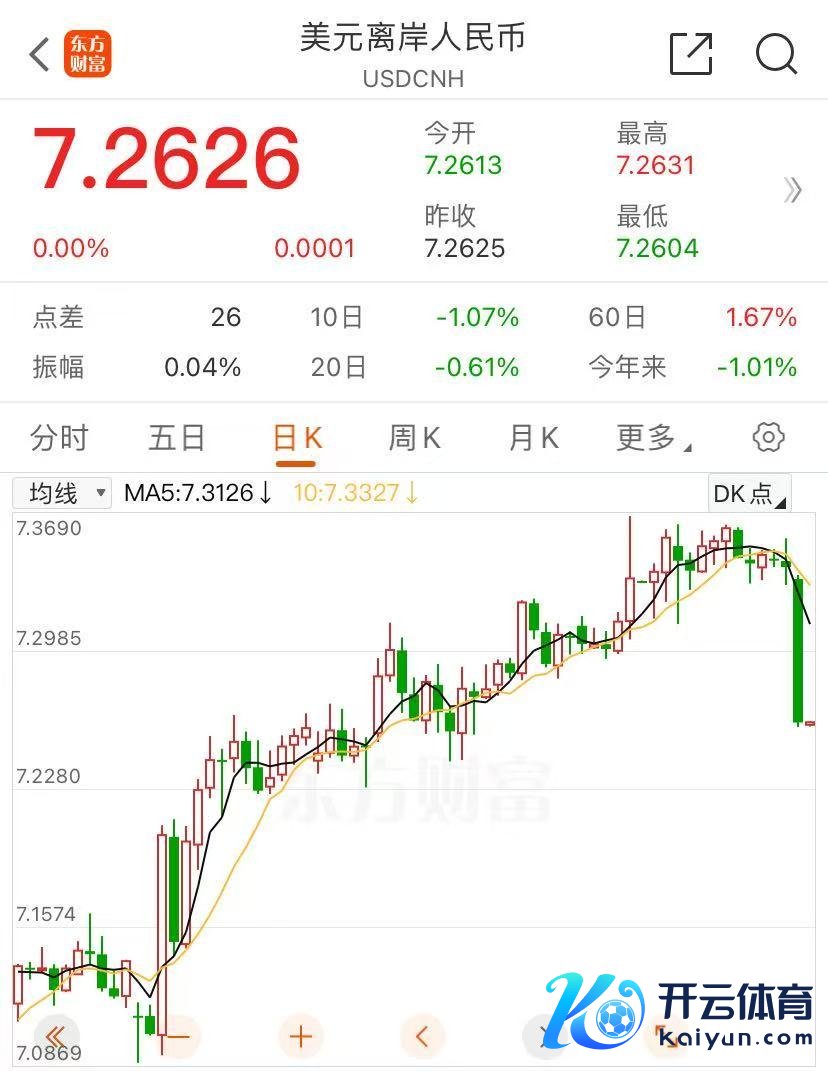This screenshot has height=1071, width=828.
Task: Go back using the top-left arrow
Action: click(39, 55)
